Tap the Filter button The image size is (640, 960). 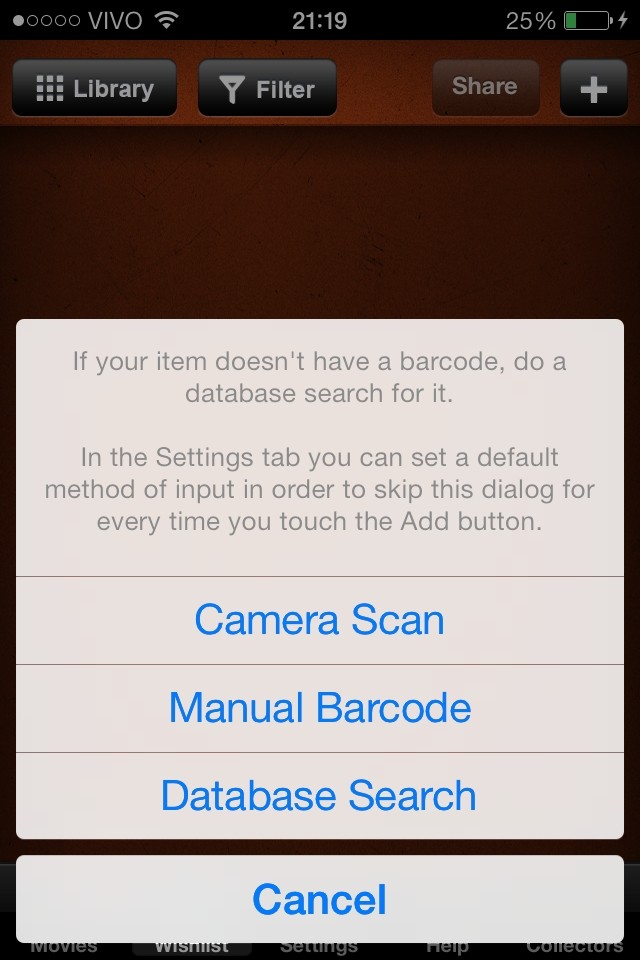coord(267,90)
